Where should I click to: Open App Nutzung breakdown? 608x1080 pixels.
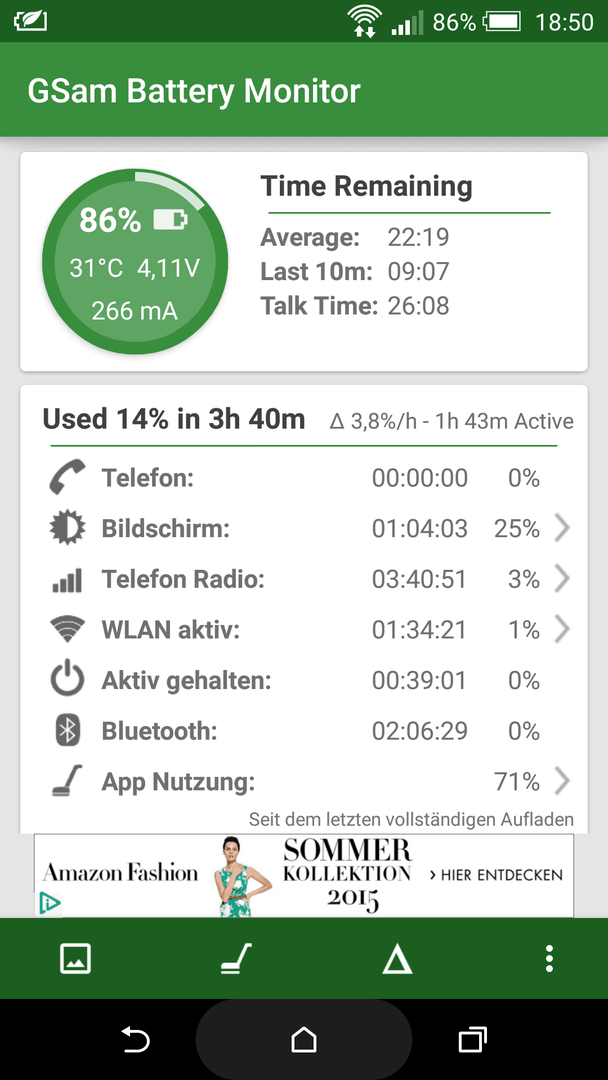click(304, 782)
